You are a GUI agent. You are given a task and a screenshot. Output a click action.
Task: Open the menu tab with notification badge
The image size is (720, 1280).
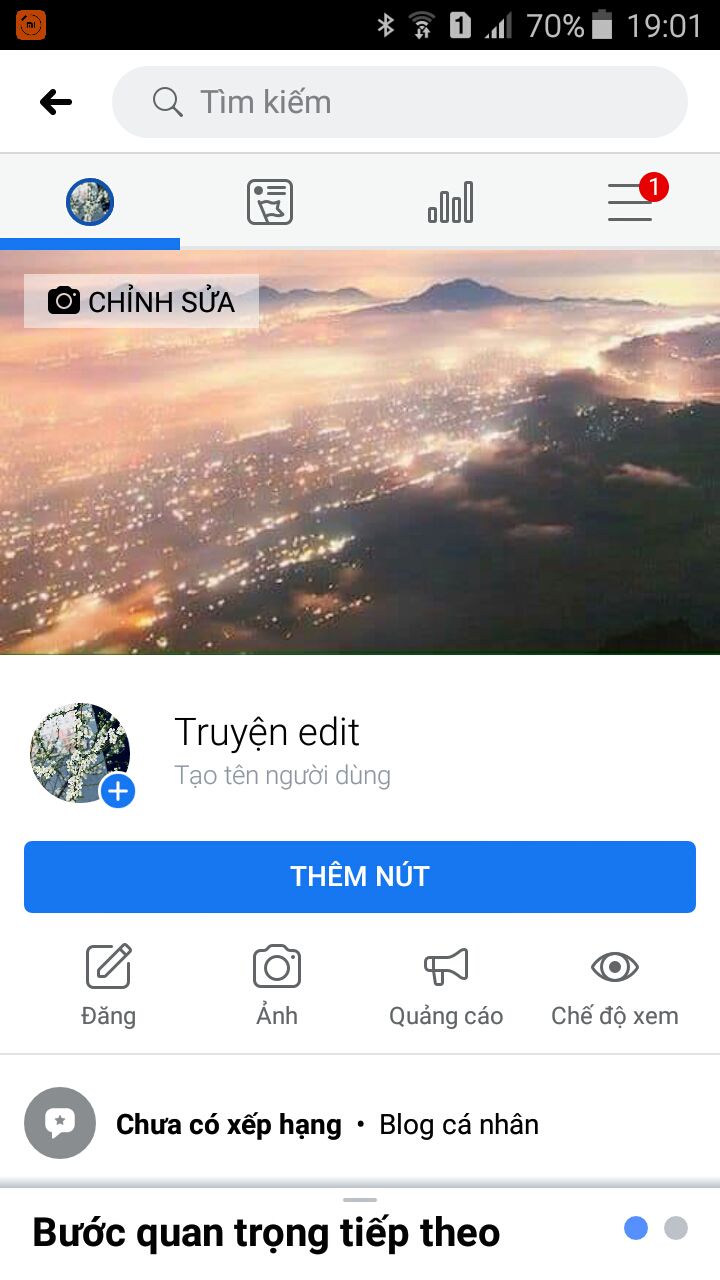click(630, 203)
